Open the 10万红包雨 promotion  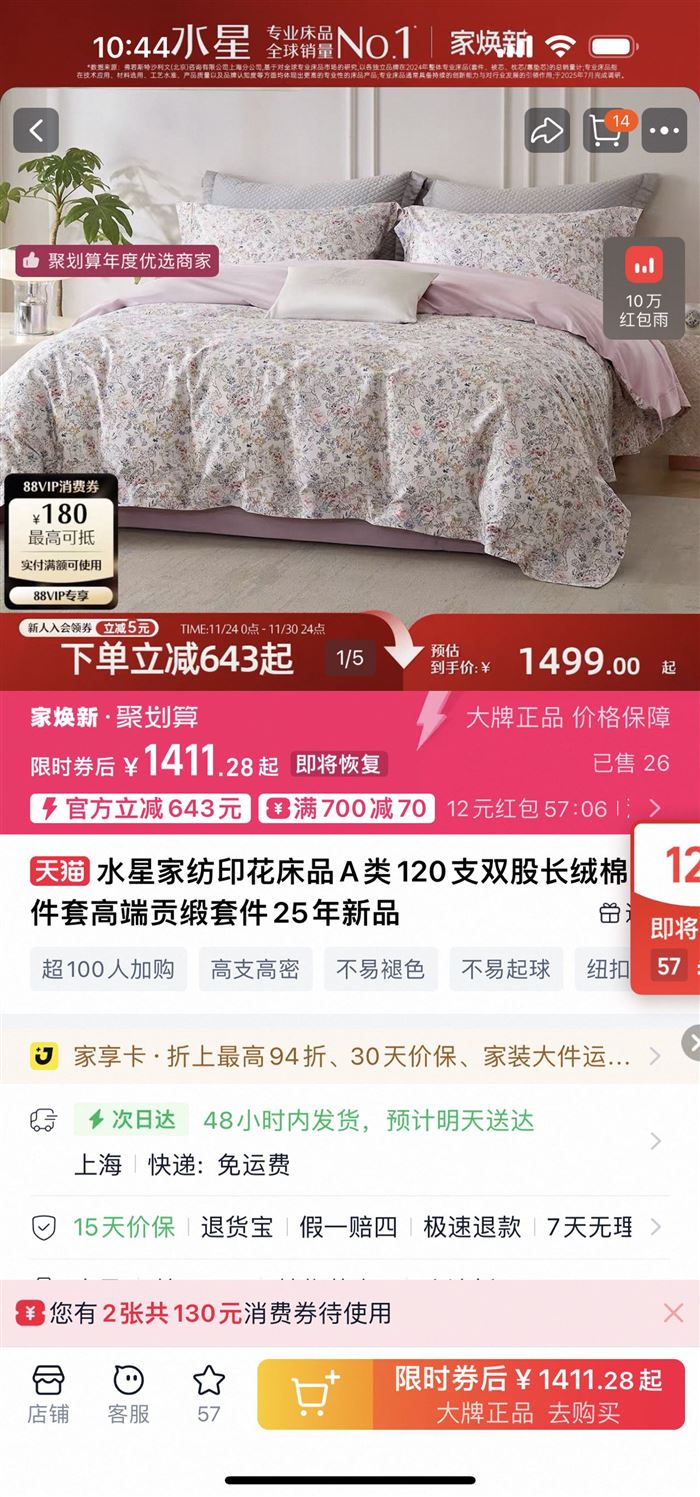coord(645,286)
